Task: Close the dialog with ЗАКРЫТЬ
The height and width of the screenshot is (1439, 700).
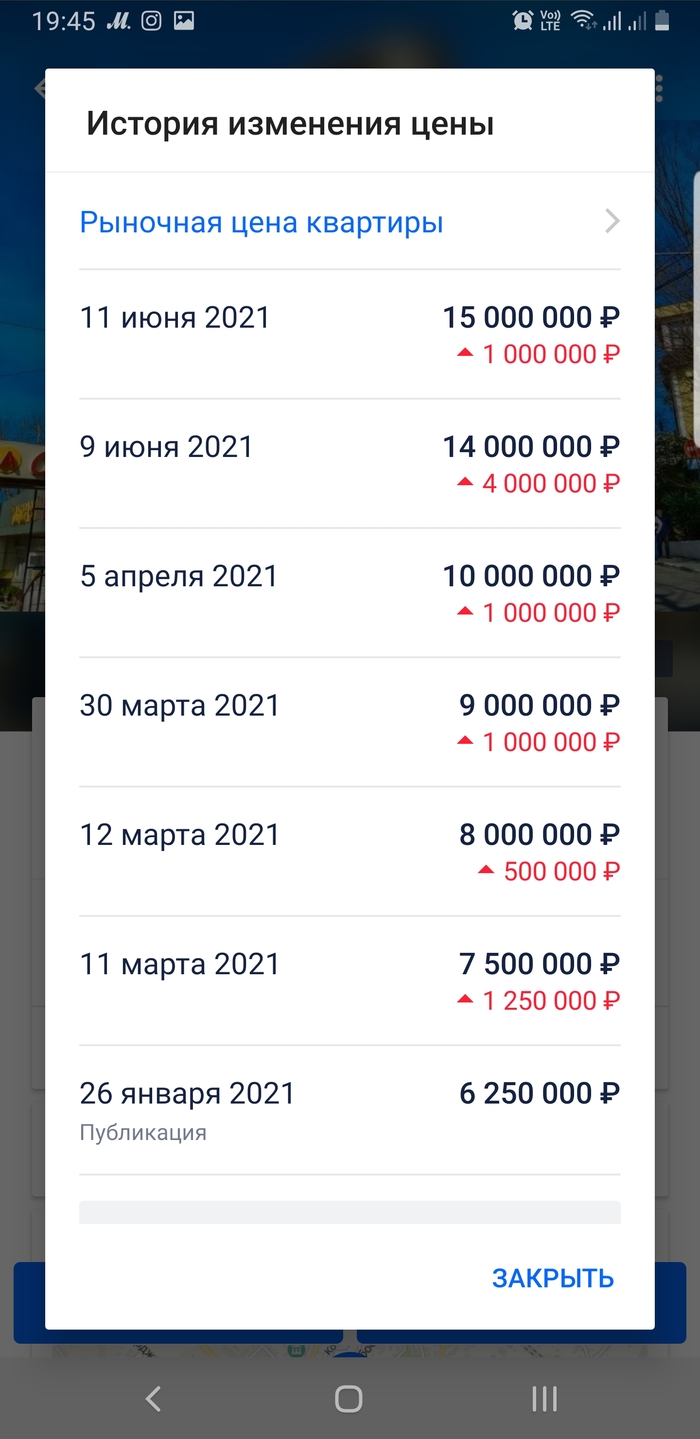Action: 552,1278
